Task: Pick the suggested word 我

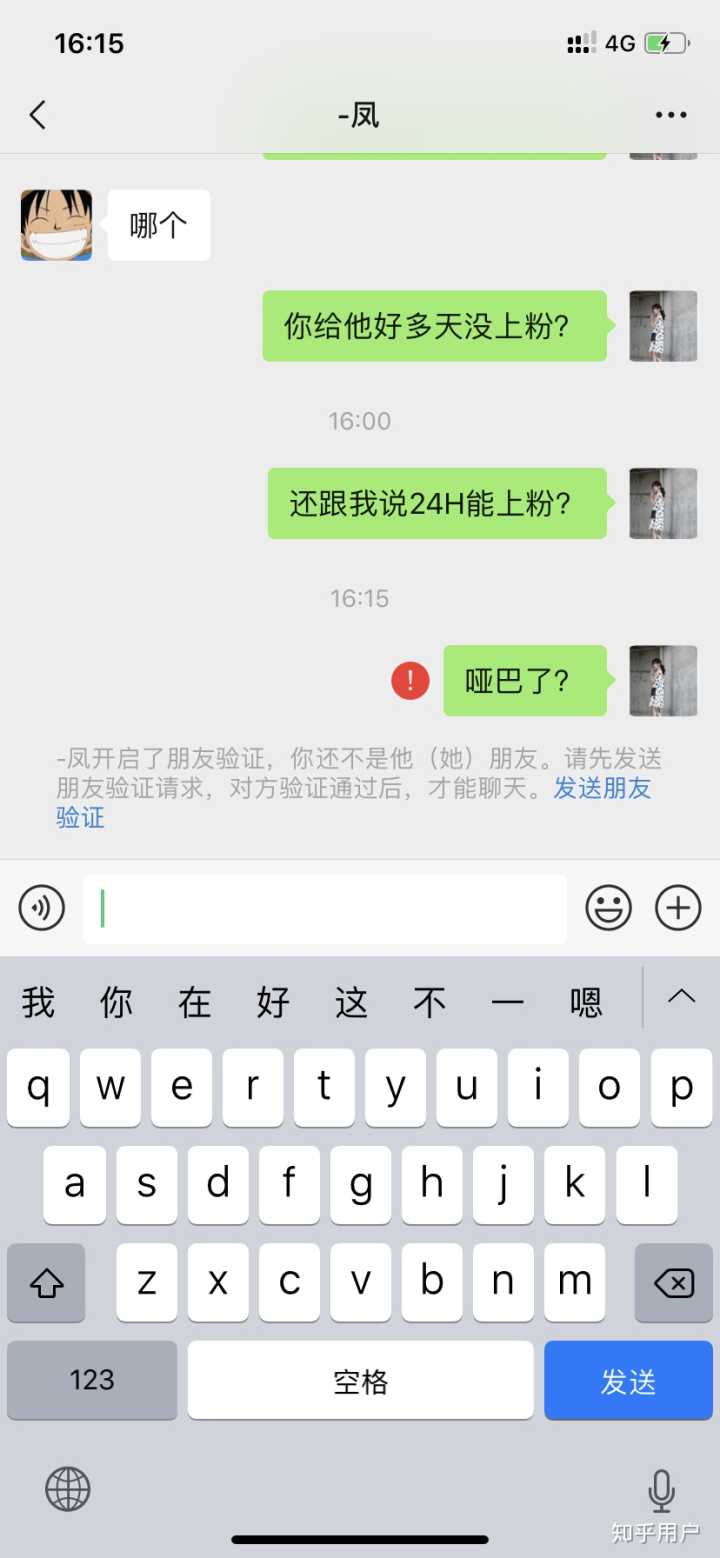Action: (38, 1001)
